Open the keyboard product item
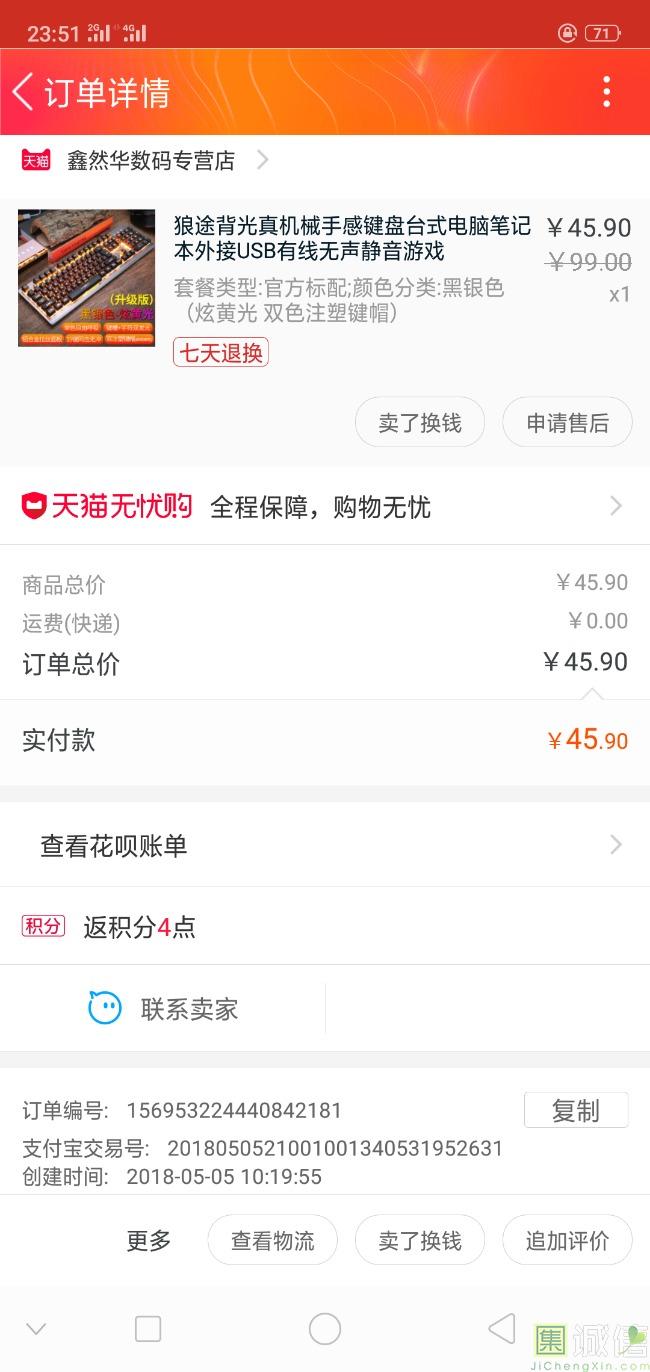 (x=325, y=279)
